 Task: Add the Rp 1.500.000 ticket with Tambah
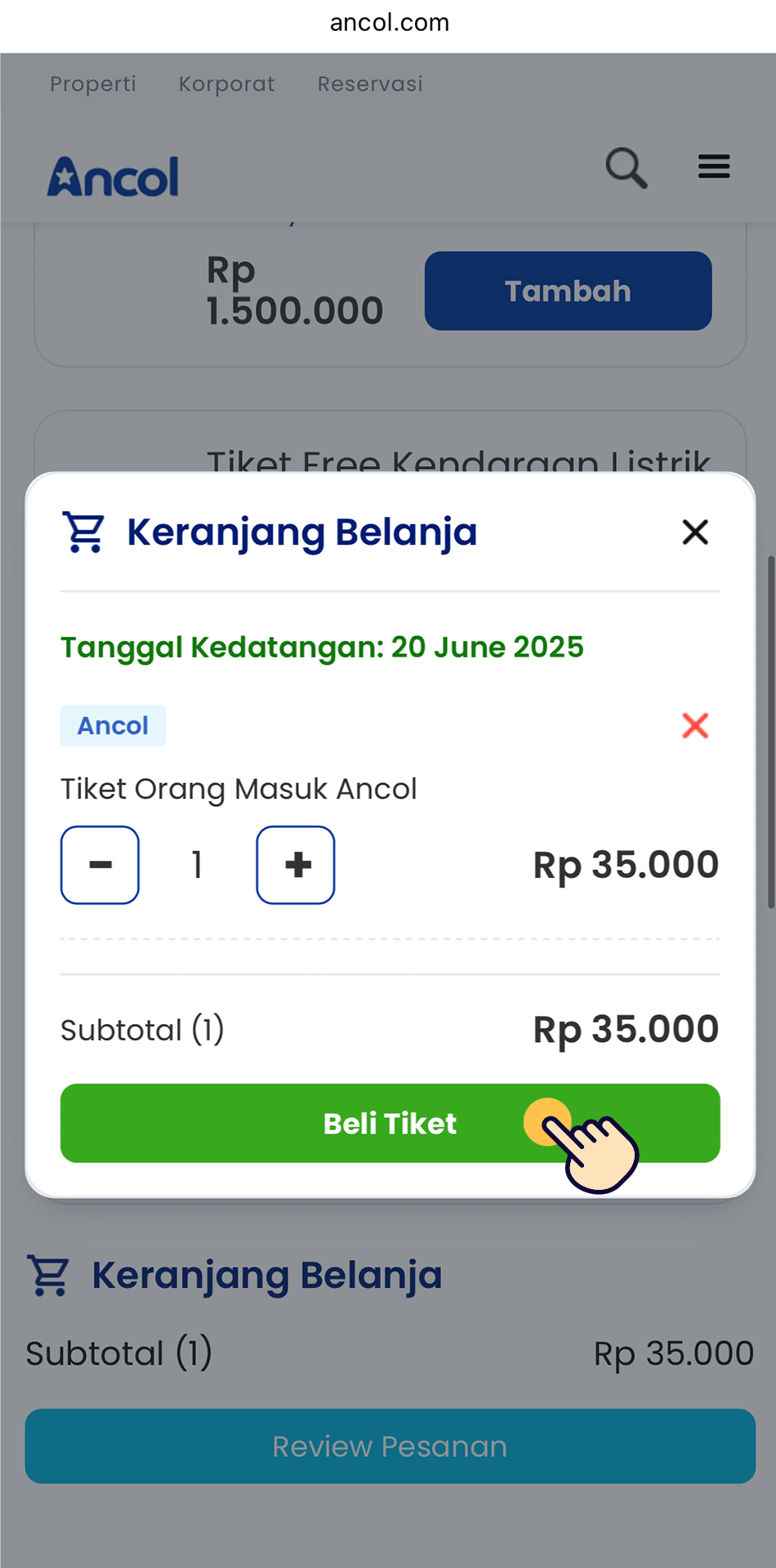[568, 291]
